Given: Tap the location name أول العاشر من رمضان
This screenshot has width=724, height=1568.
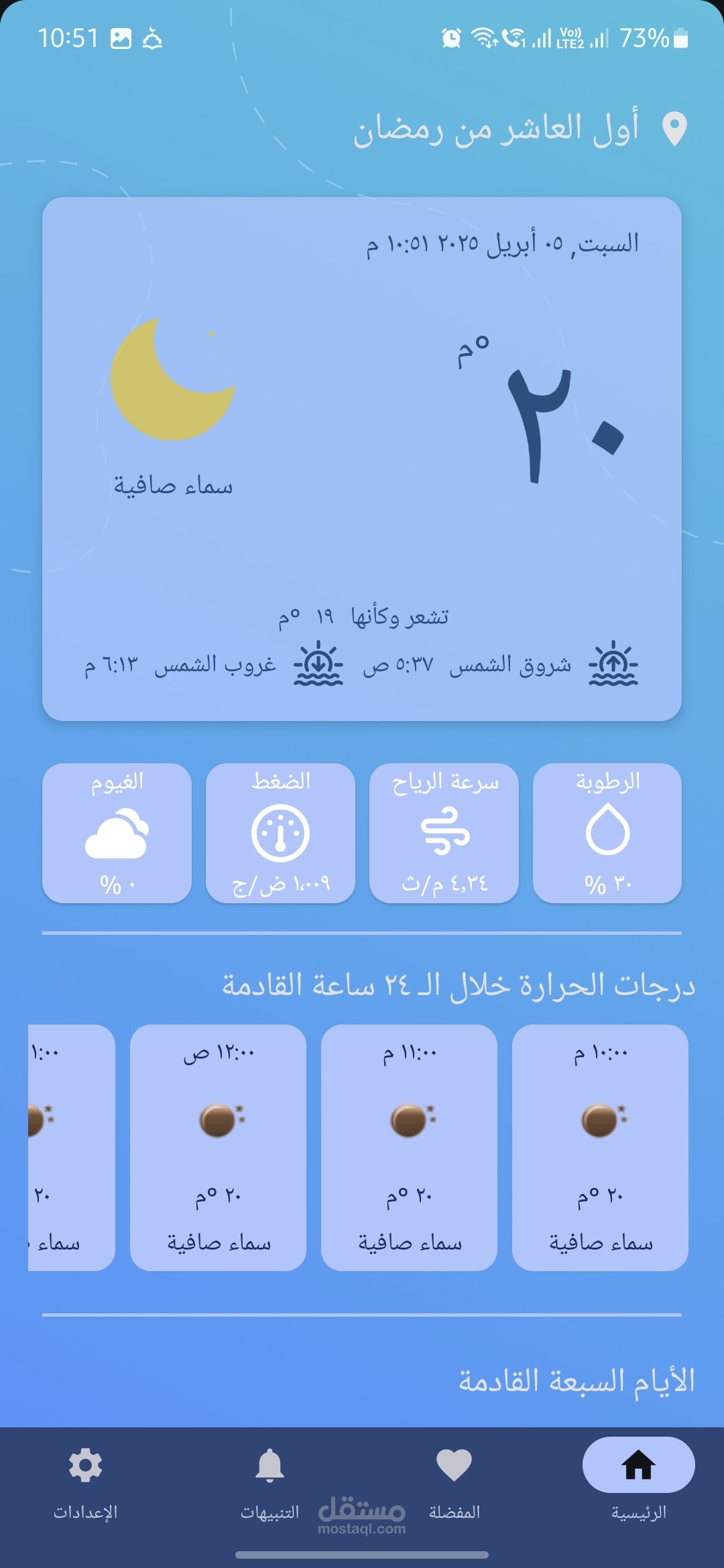Looking at the screenshot, I should [x=496, y=129].
